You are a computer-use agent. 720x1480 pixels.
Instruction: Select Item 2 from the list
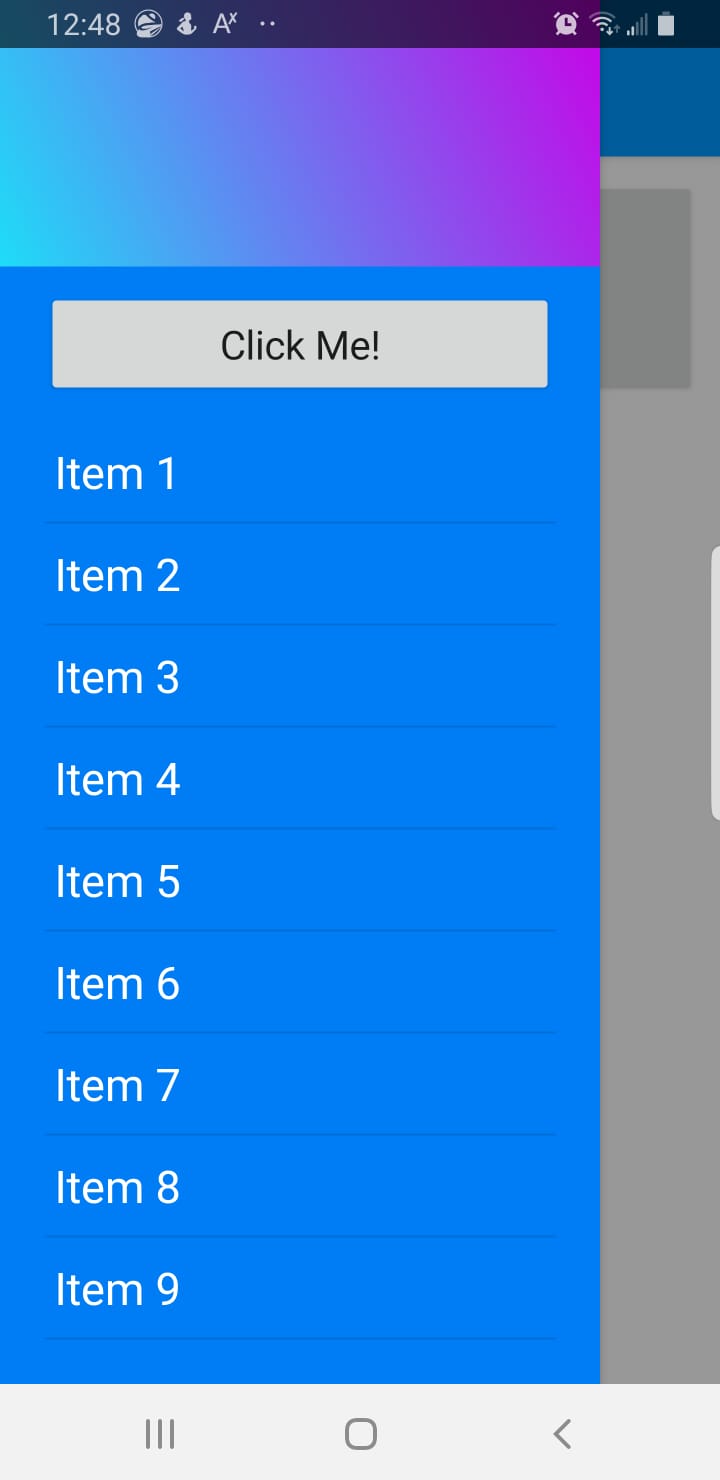(300, 575)
